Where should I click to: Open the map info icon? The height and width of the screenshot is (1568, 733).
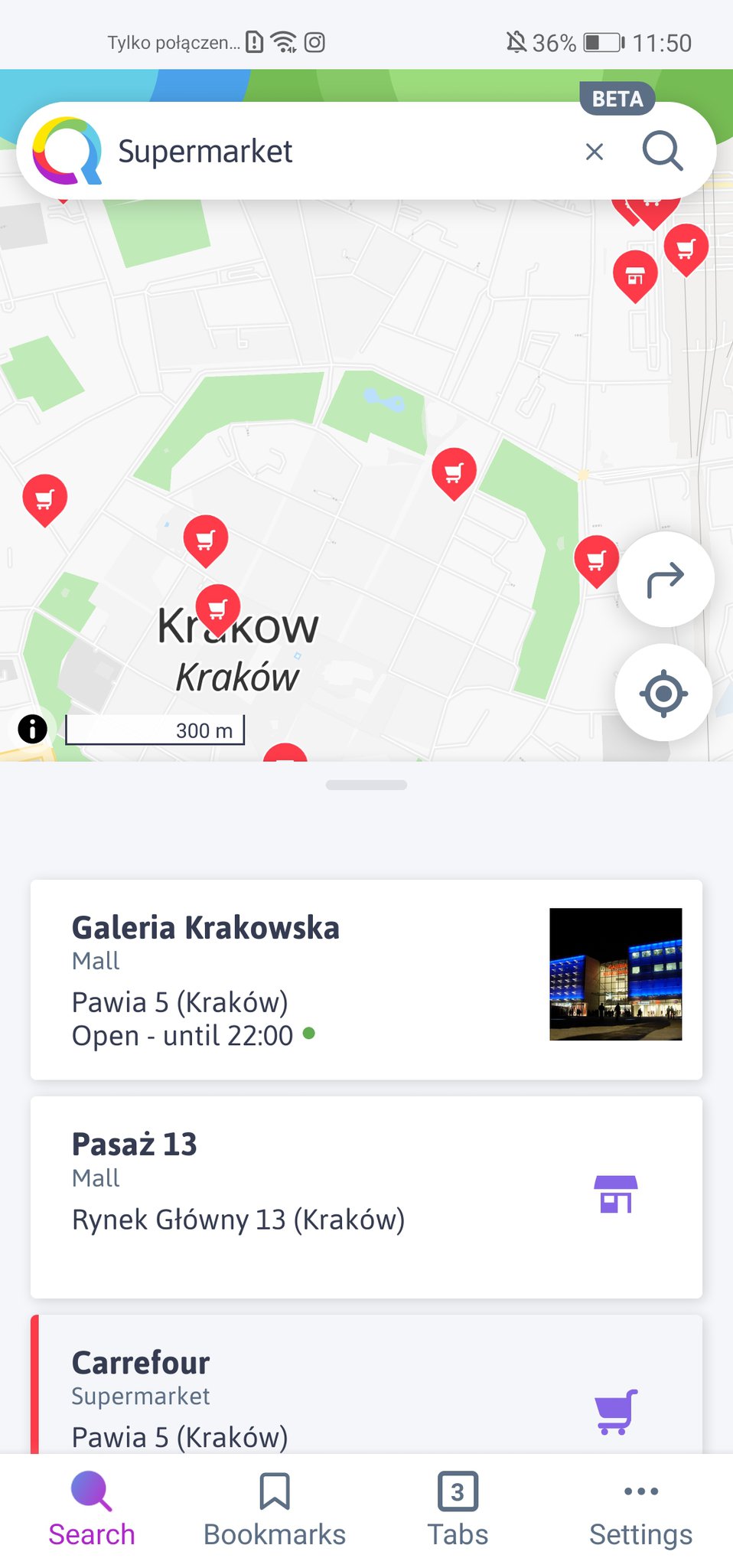(32, 728)
